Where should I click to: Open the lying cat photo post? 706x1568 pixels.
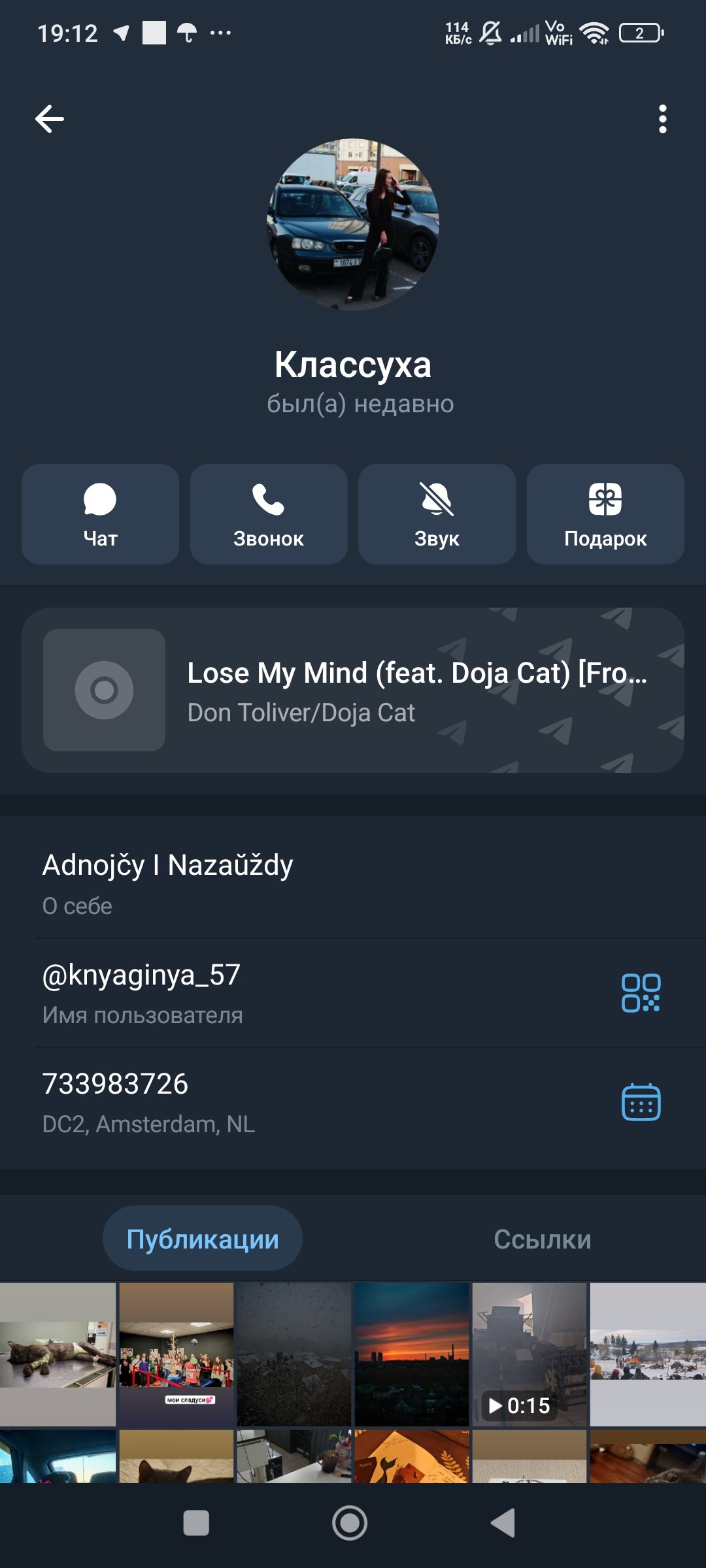pyautogui.click(x=58, y=1354)
